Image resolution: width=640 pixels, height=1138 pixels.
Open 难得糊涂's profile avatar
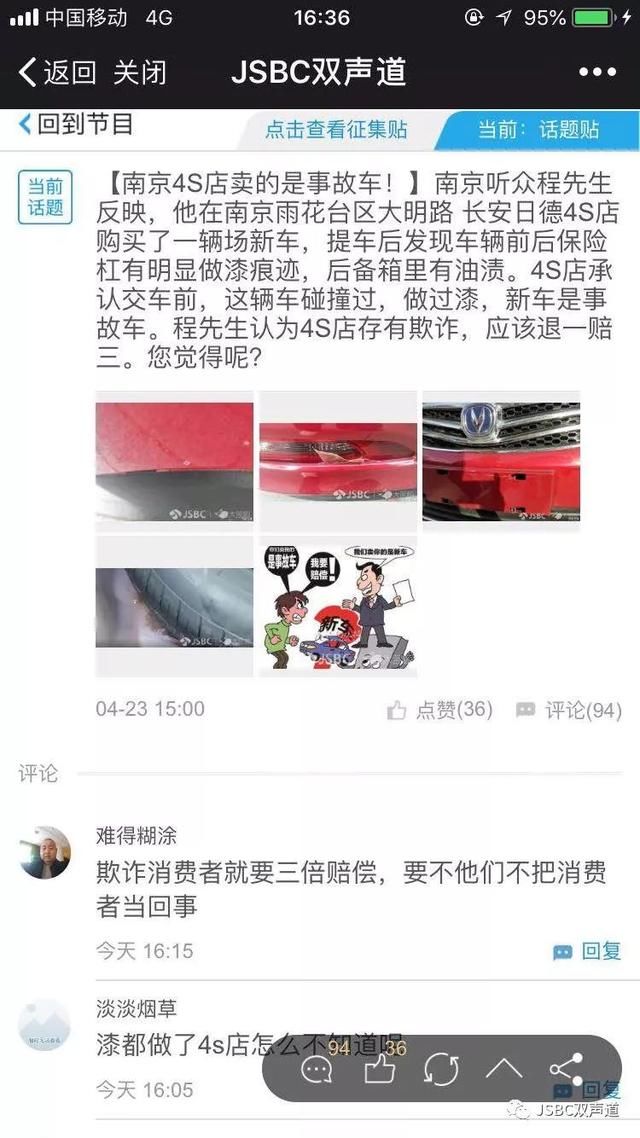pos(45,852)
